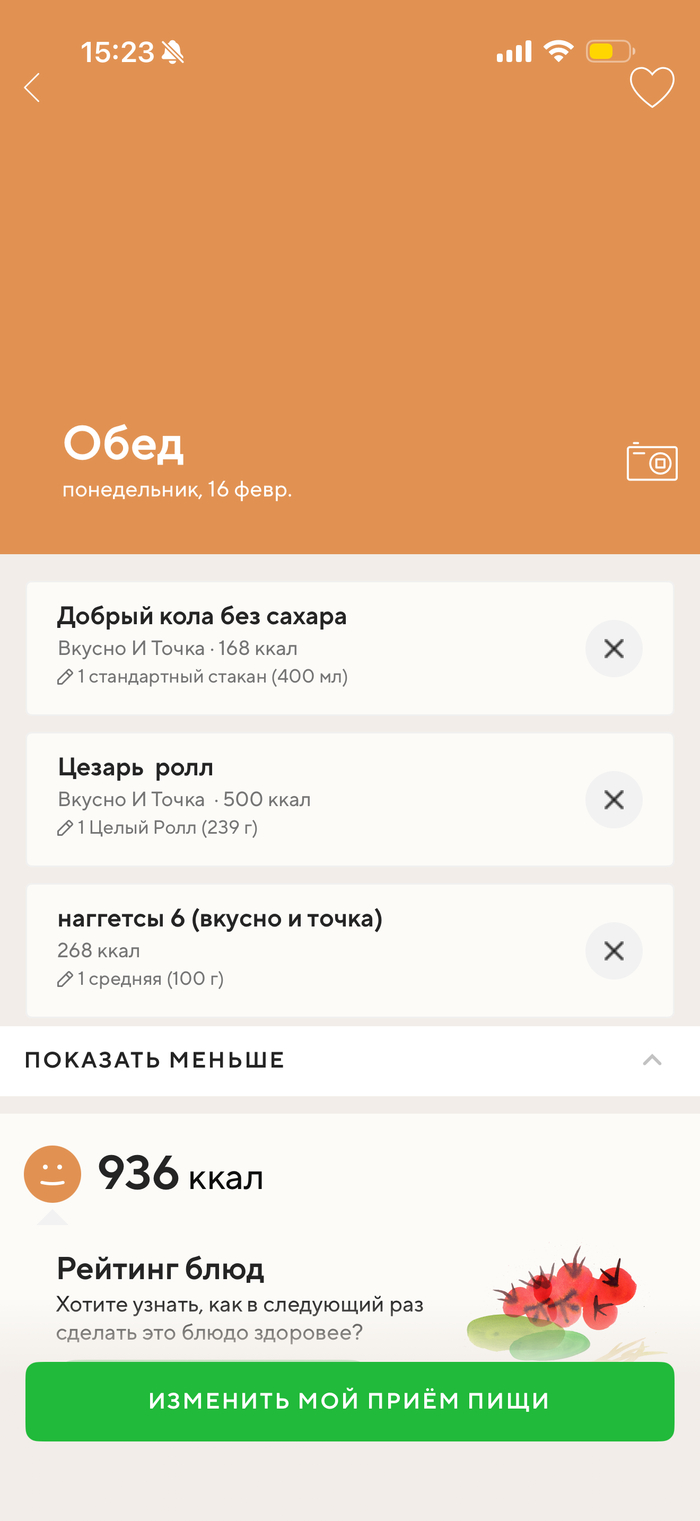This screenshot has width=700, height=1521.
Task: Open the camera to photograph the meal
Action: pos(652,462)
